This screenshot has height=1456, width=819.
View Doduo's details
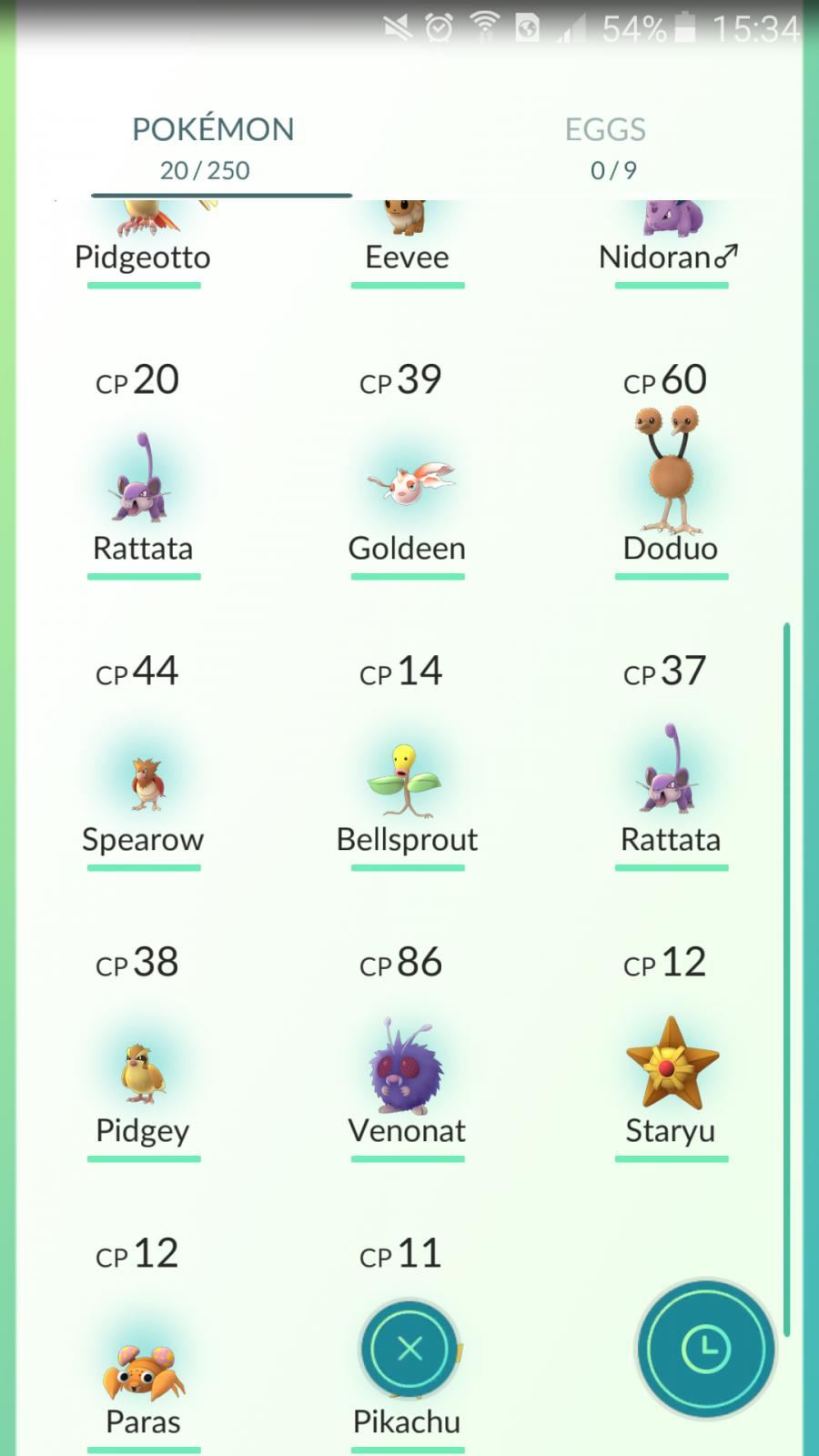[x=671, y=470]
